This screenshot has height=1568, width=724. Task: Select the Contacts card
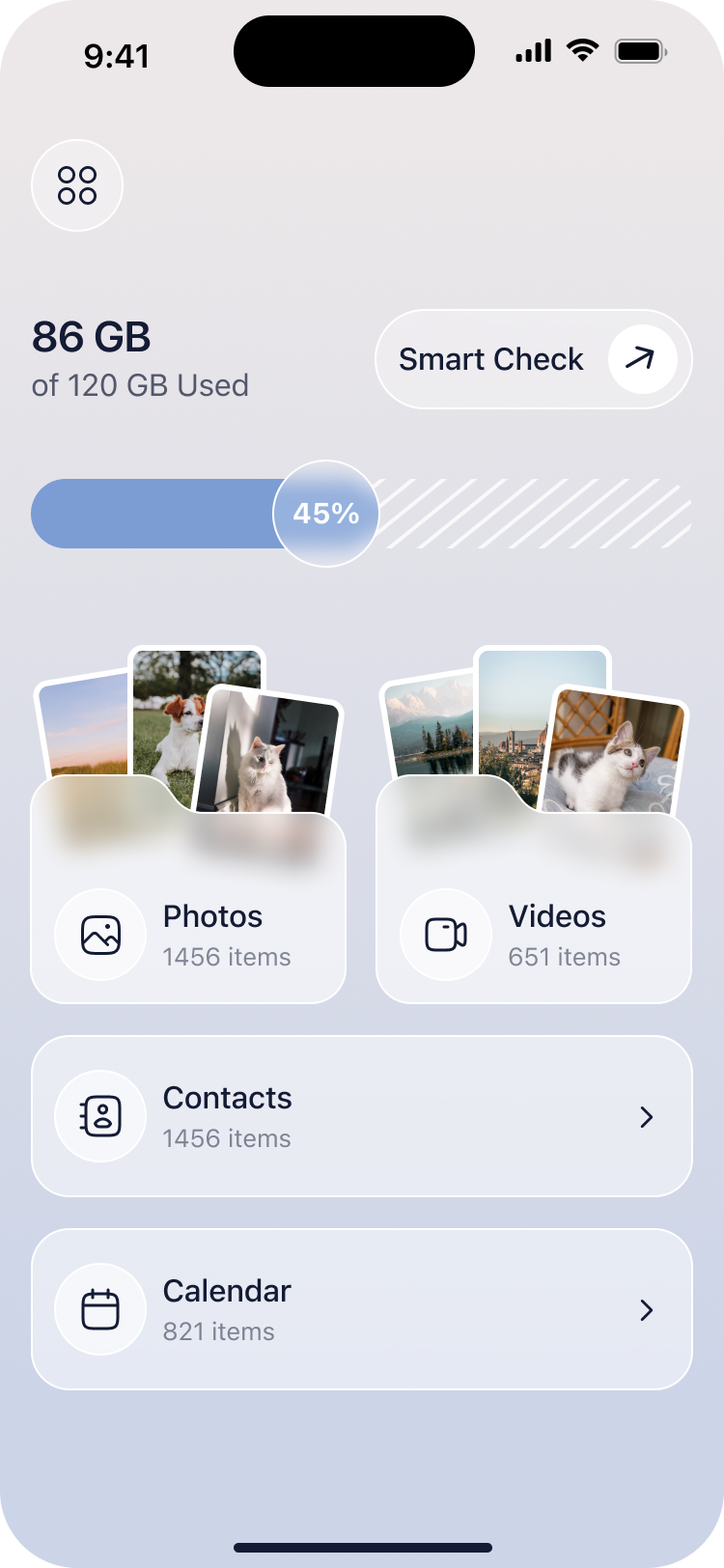[x=361, y=1115]
